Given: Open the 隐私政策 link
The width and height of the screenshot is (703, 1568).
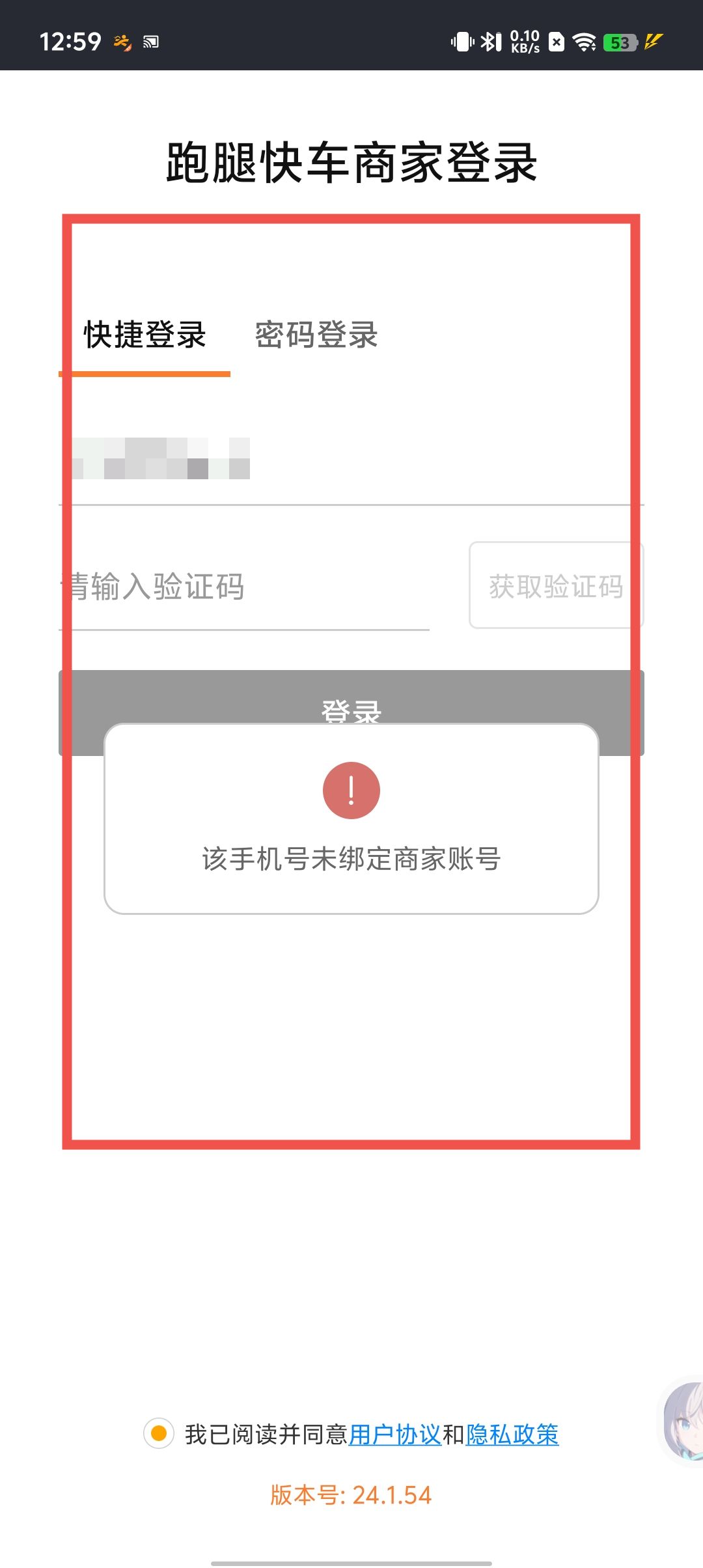Looking at the screenshot, I should [512, 1435].
